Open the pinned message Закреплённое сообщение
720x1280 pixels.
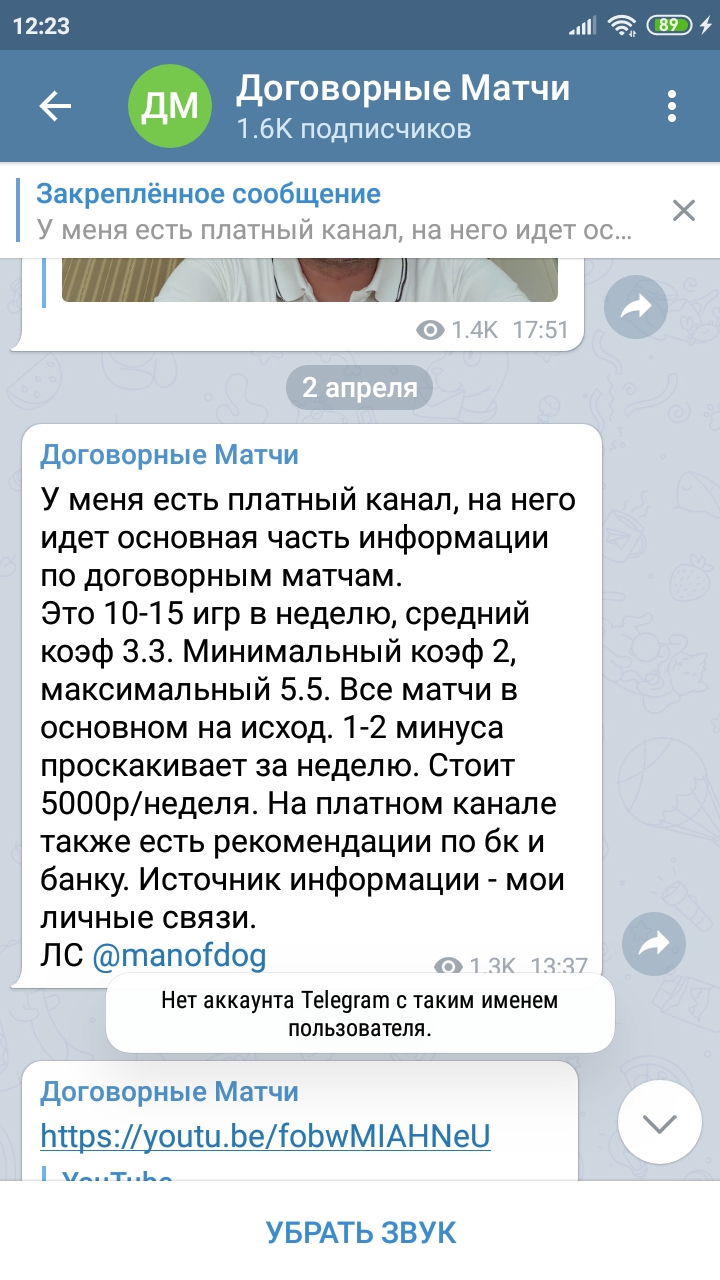pyautogui.click(x=334, y=211)
